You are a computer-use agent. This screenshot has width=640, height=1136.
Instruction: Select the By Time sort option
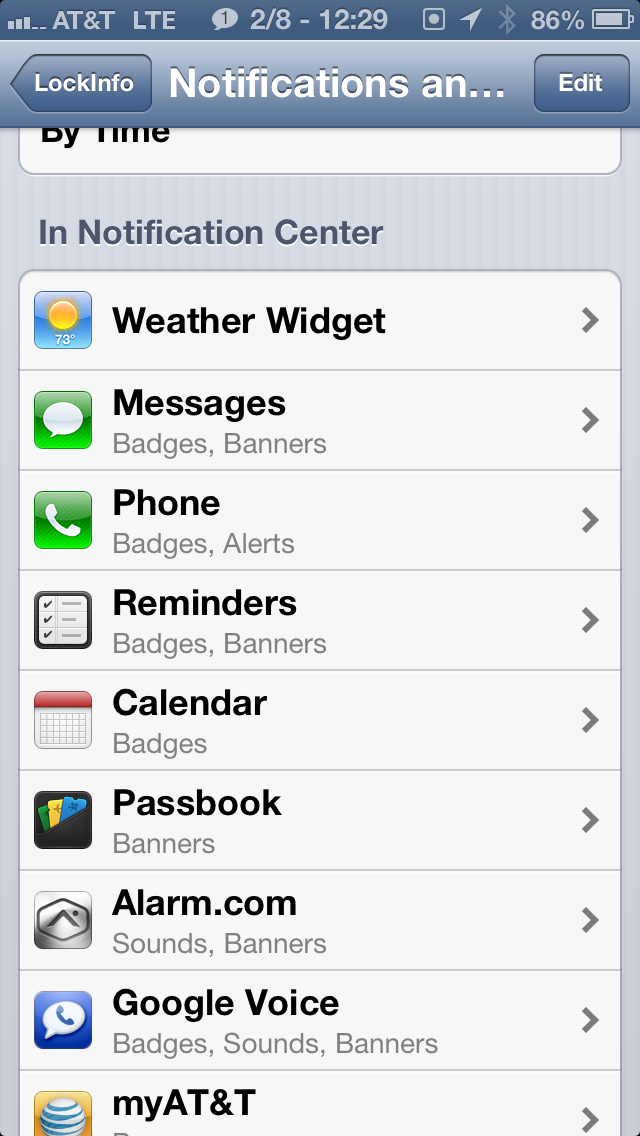[x=320, y=149]
